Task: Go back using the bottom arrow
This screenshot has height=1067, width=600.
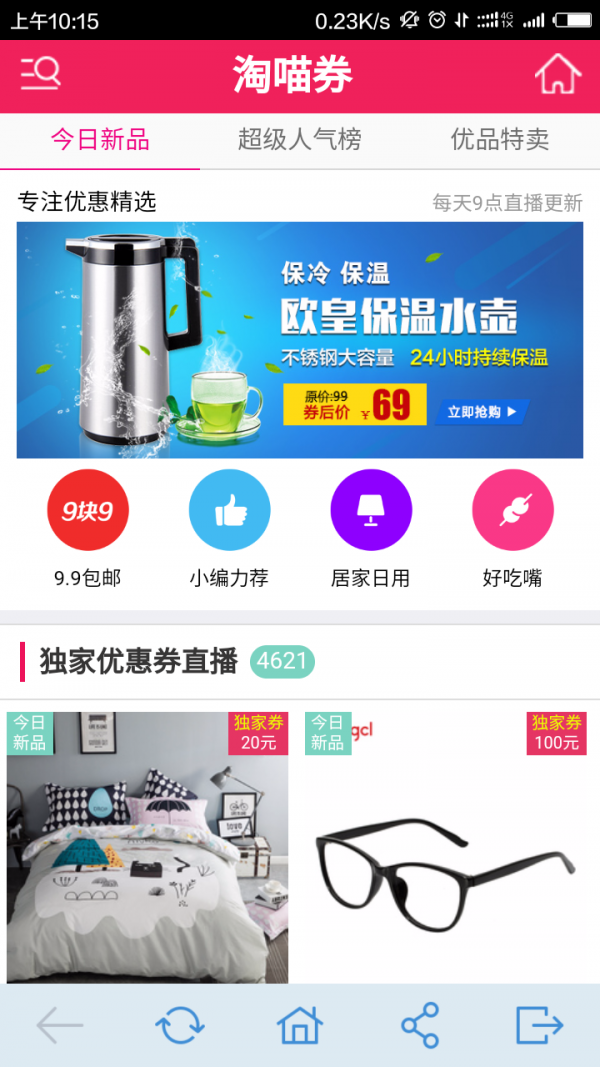Action: point(59,1025)
